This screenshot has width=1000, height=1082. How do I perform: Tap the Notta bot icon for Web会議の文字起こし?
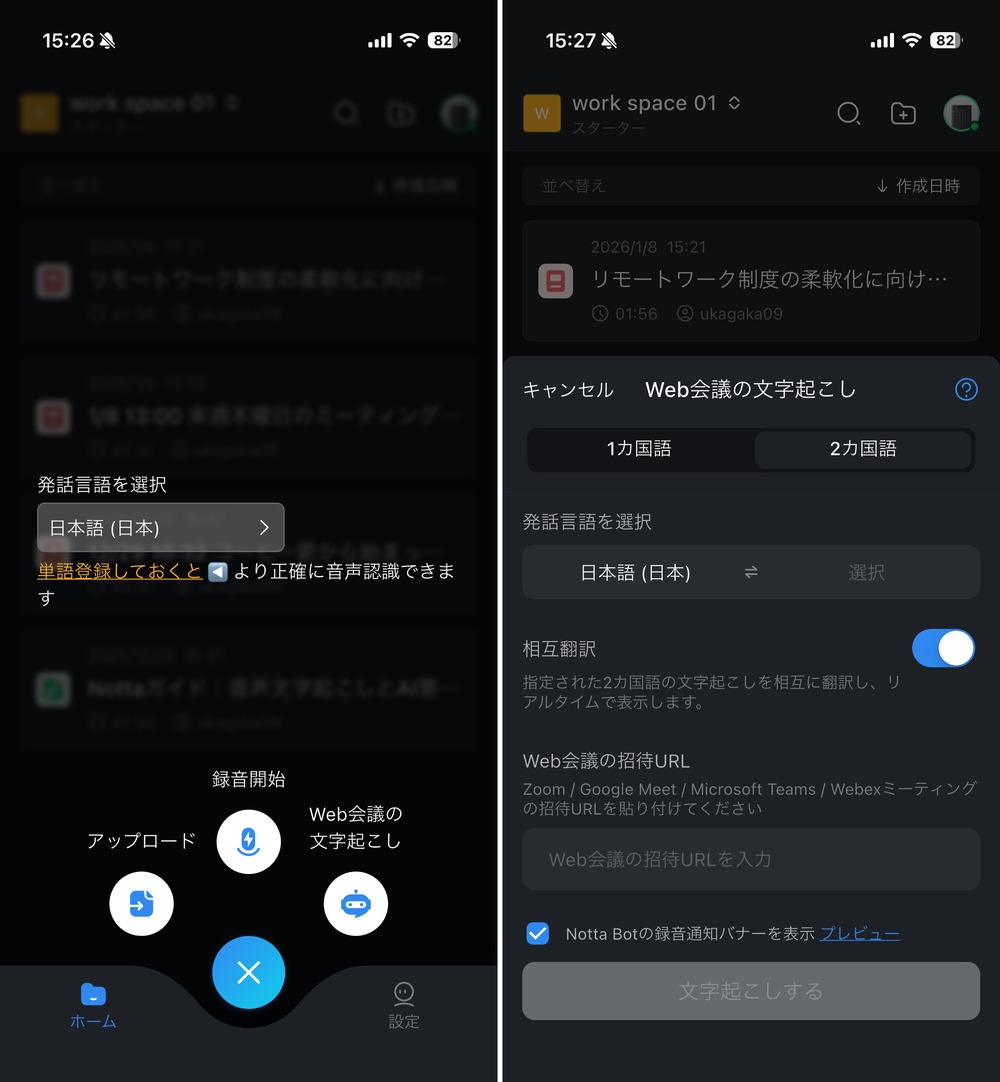pyautogui.click(x=356, y=904)
